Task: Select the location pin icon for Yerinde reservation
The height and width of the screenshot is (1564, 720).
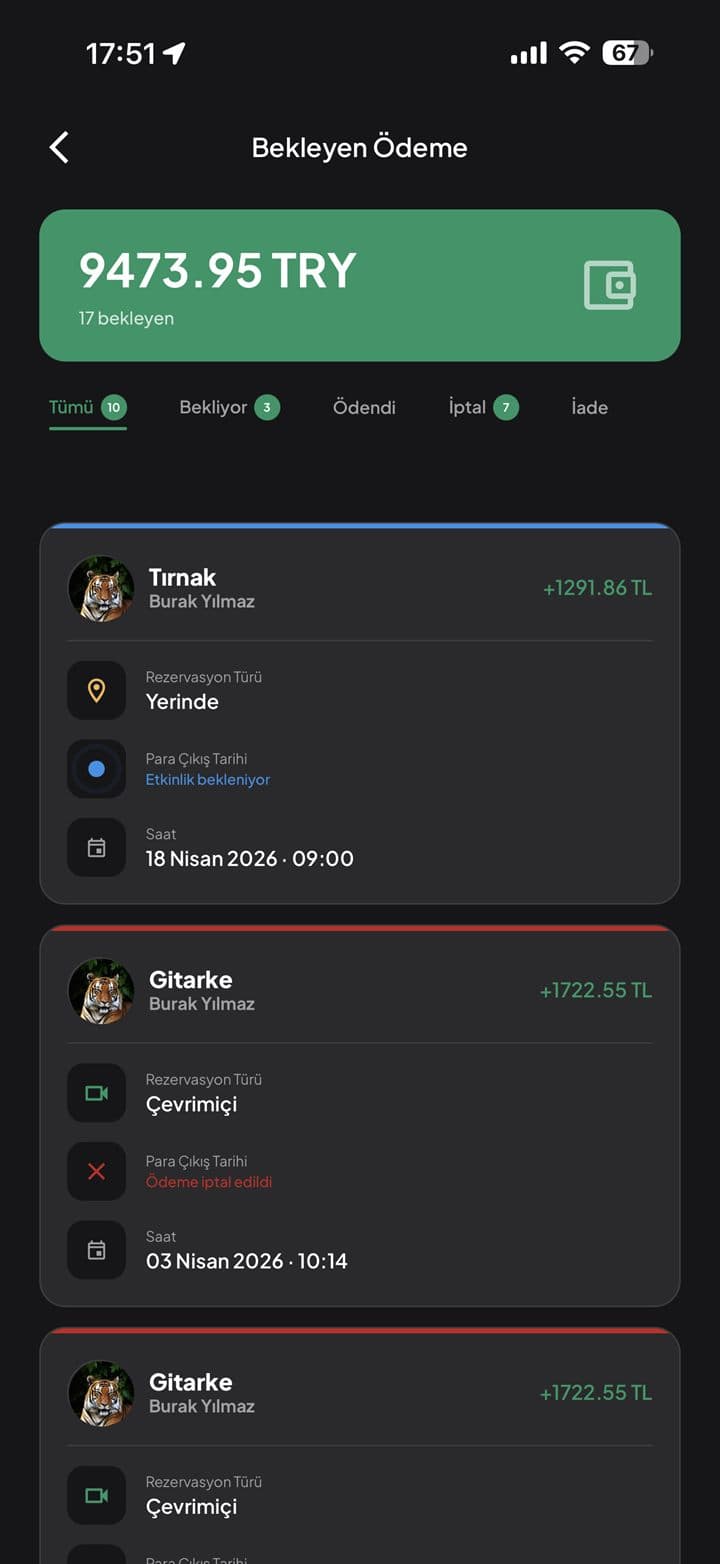Action: coord(97,690)
